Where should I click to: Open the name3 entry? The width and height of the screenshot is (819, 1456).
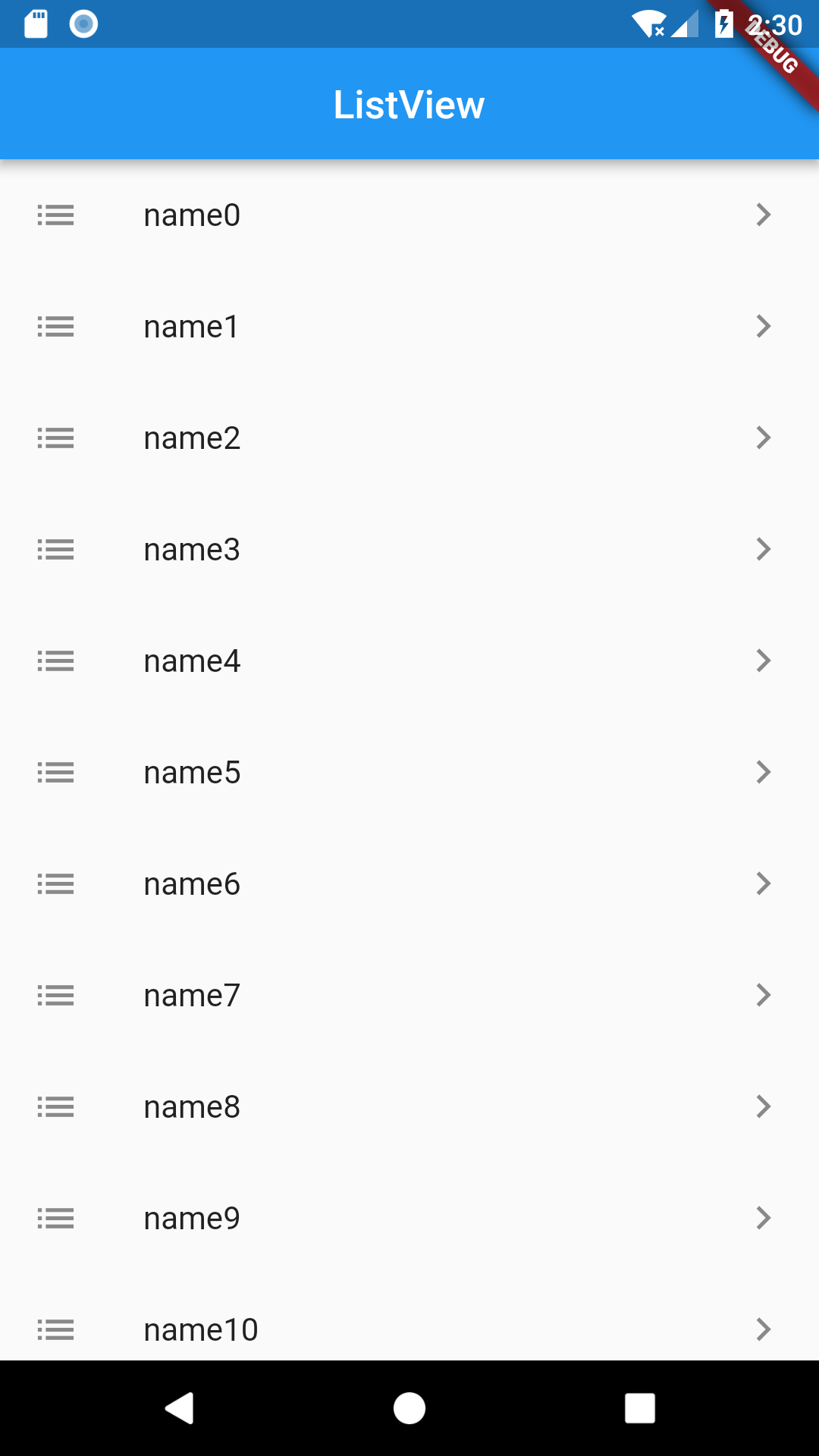click(409, 550)
